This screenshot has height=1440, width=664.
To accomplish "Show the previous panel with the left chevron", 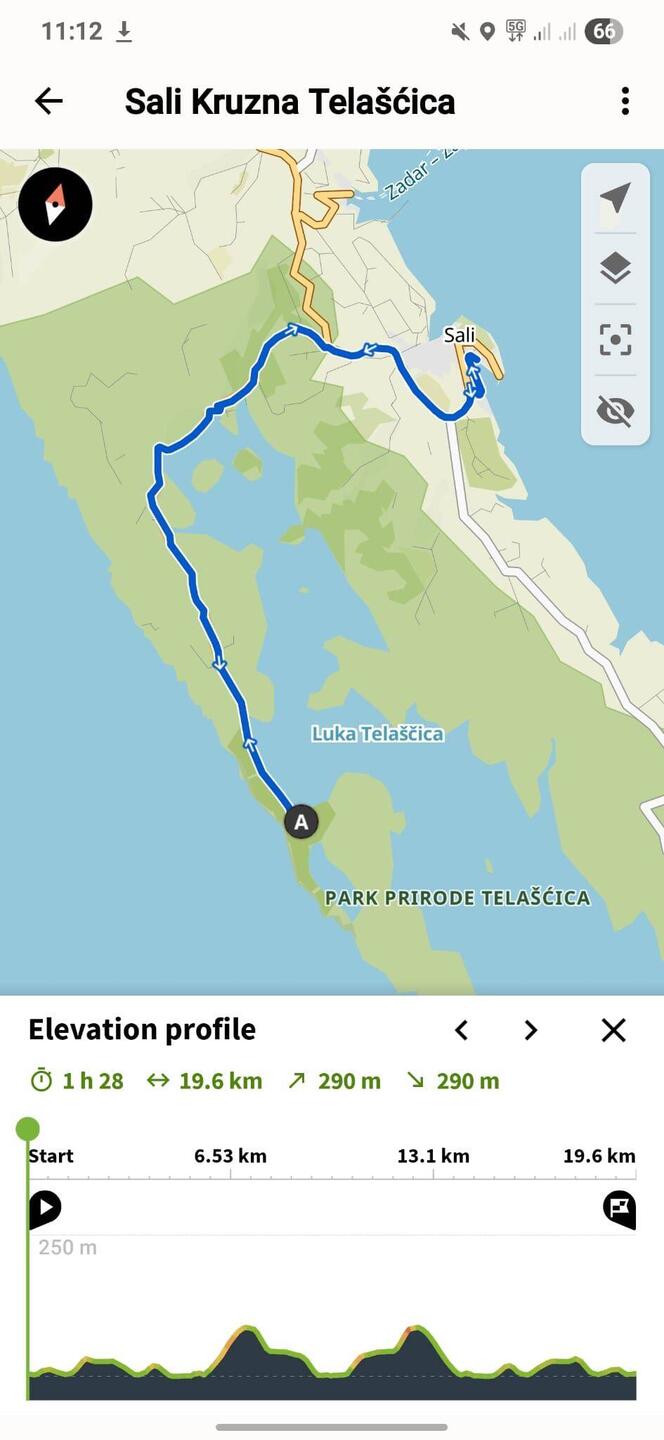I will pos(461,1030).
